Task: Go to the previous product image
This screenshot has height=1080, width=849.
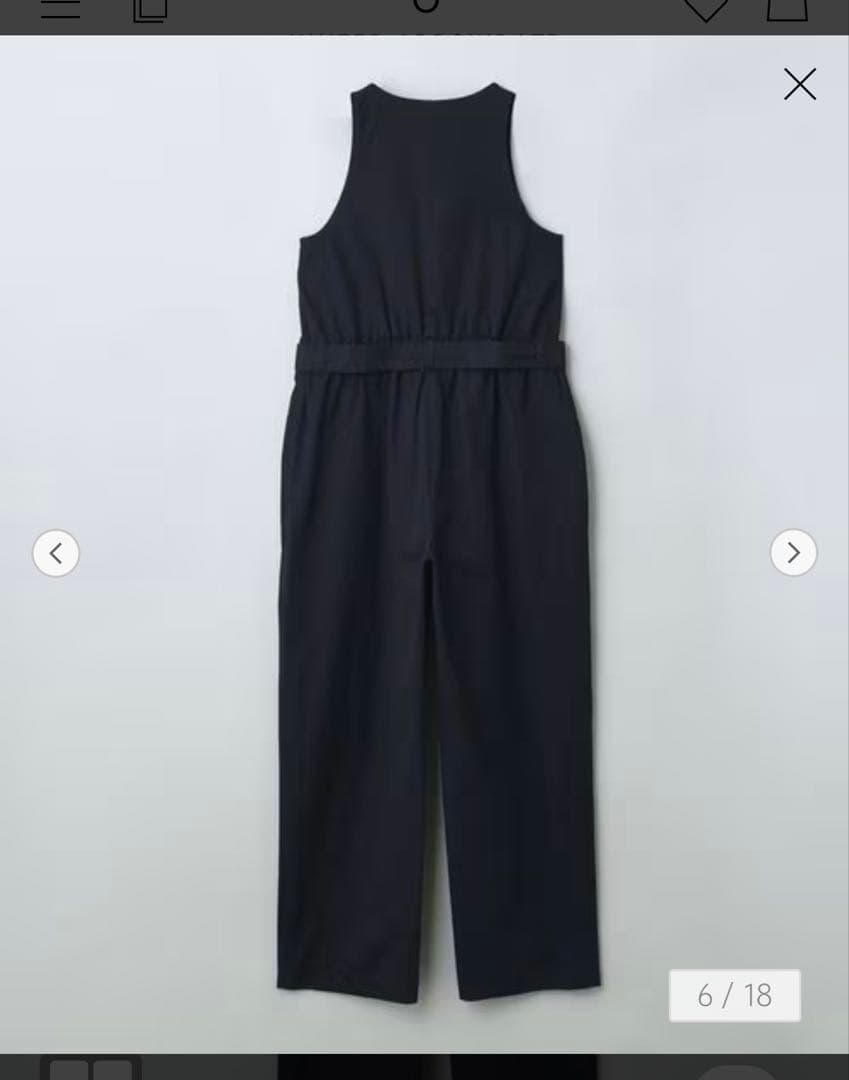Action: (x=56, y=552)
